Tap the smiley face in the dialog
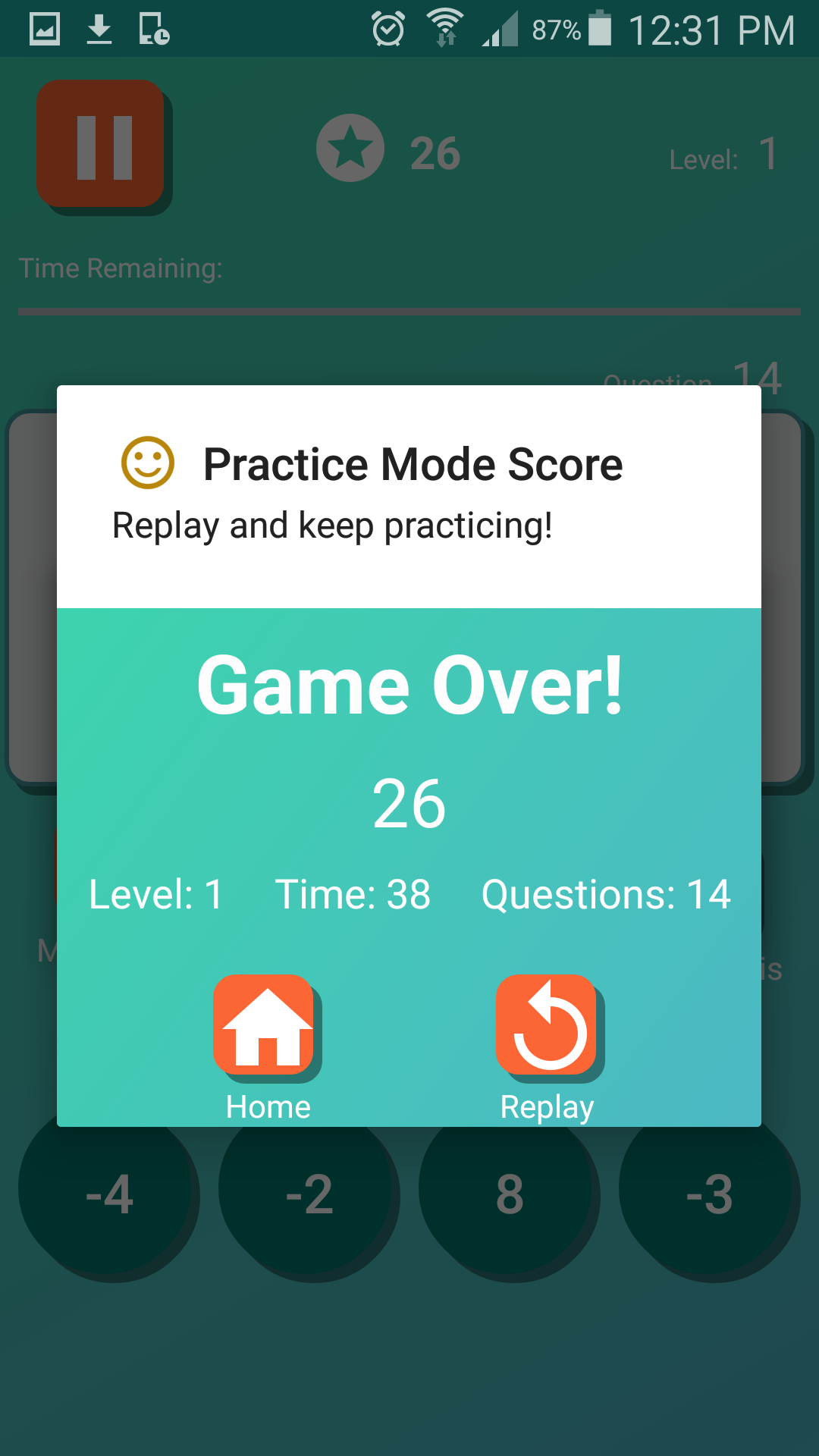This screenshot has width=819, height=1456. click(149, 463)
